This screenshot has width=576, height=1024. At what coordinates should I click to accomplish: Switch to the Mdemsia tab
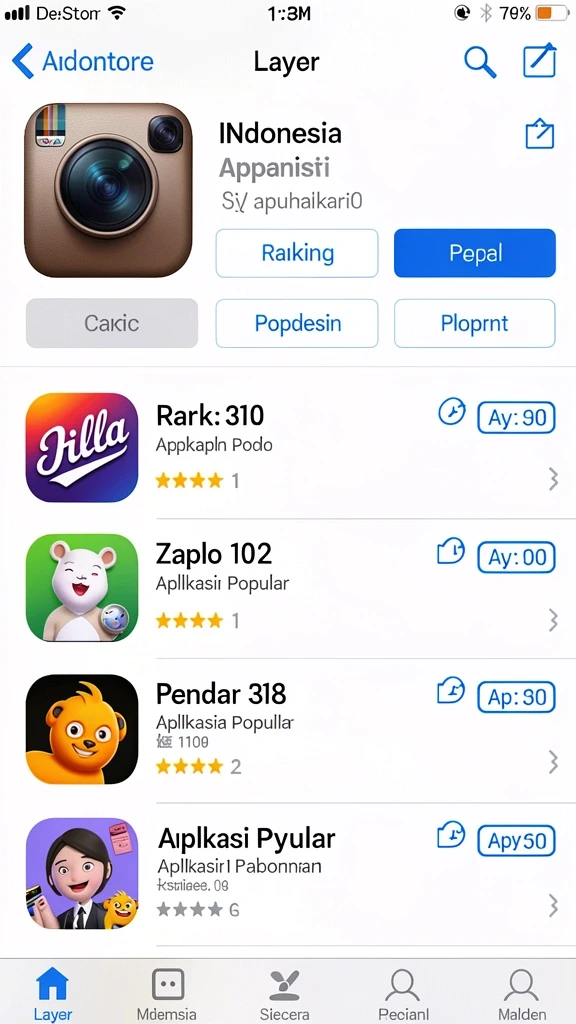click(167, 994)
